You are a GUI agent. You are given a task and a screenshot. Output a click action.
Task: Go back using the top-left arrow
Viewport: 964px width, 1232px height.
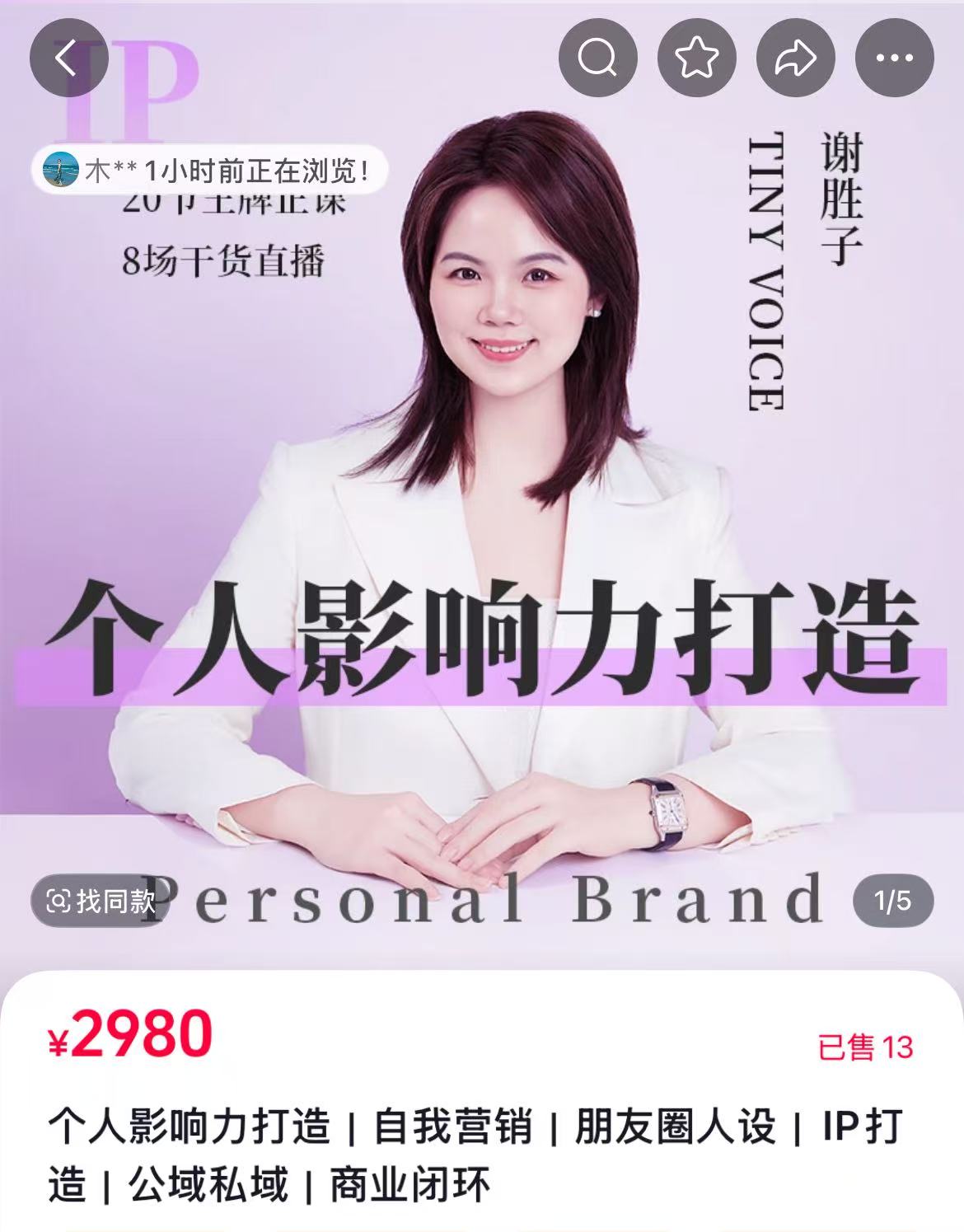pyautogui.click(x=68, y=58)
